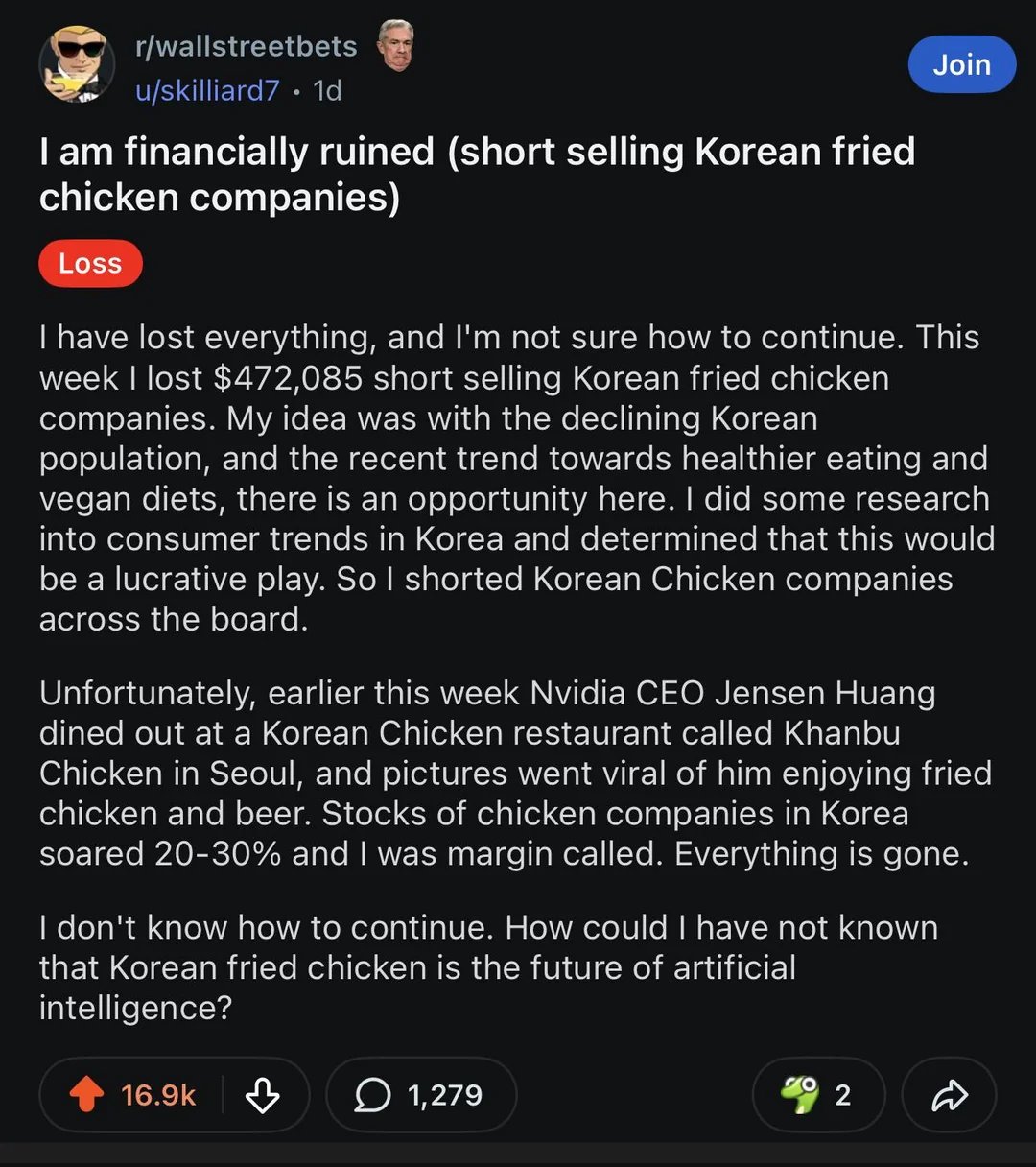Open the 1,279 comments

420,1095
